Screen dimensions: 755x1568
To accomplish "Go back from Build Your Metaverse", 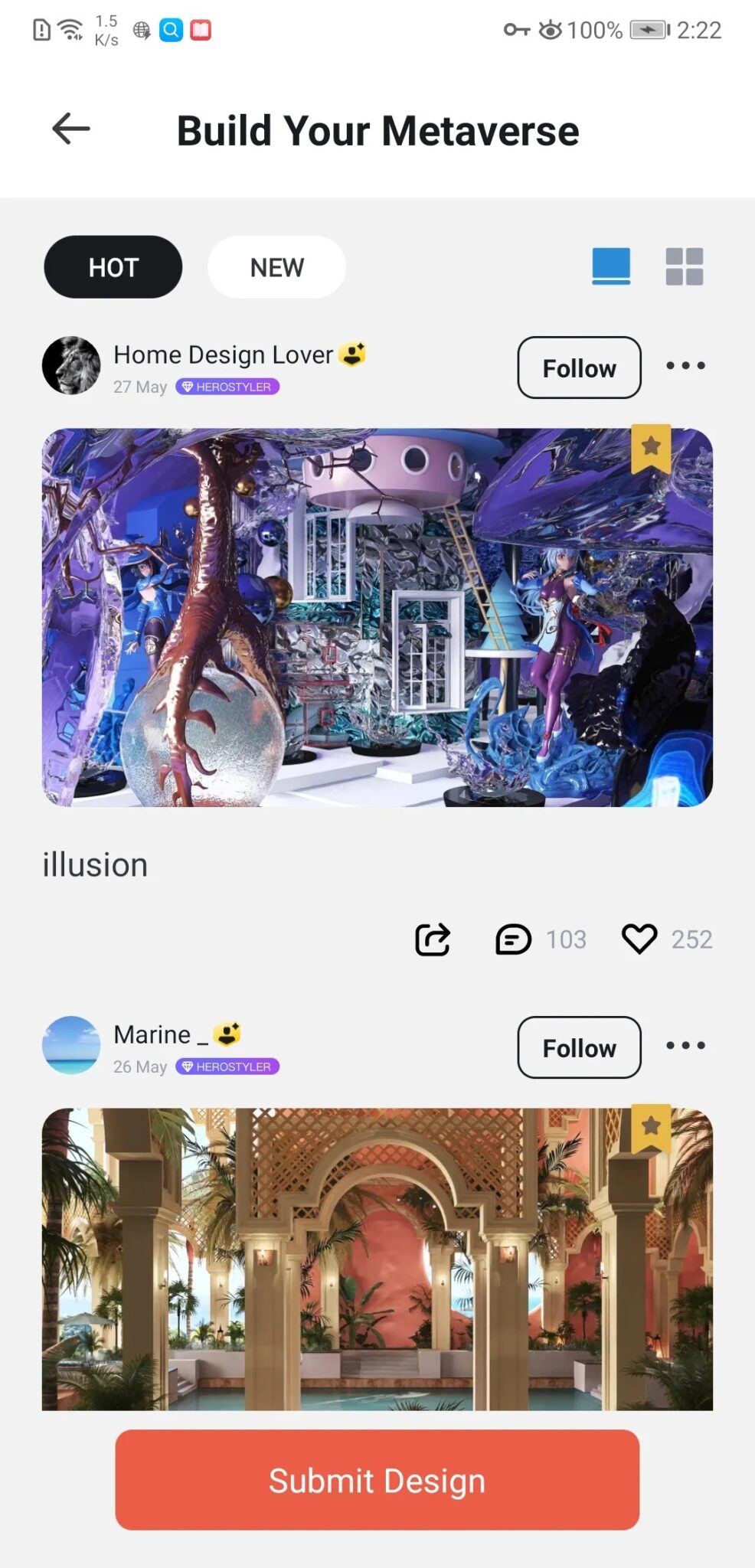I will (71, 129).
